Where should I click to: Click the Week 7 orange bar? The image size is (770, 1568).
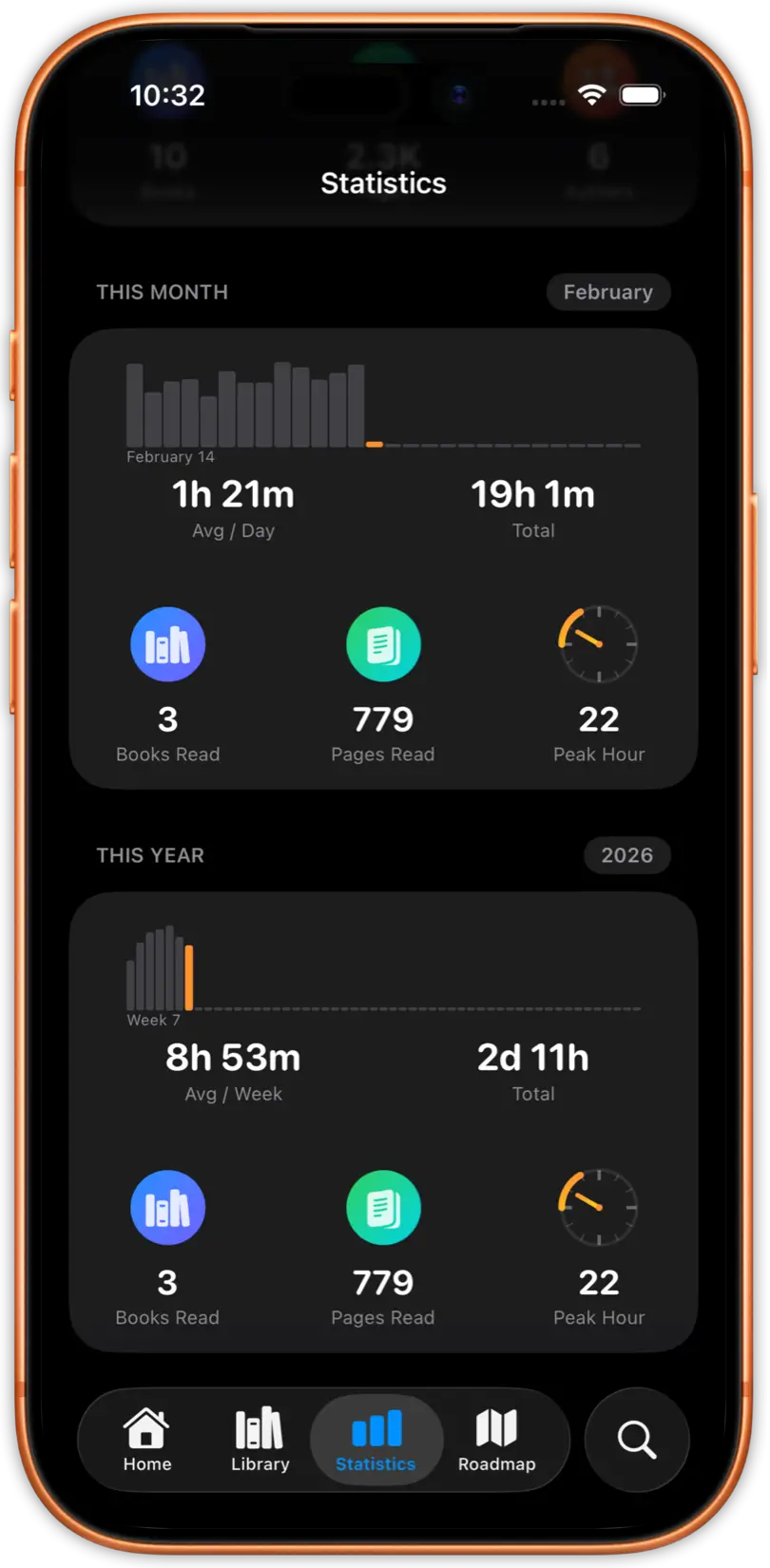pos(189,976)
